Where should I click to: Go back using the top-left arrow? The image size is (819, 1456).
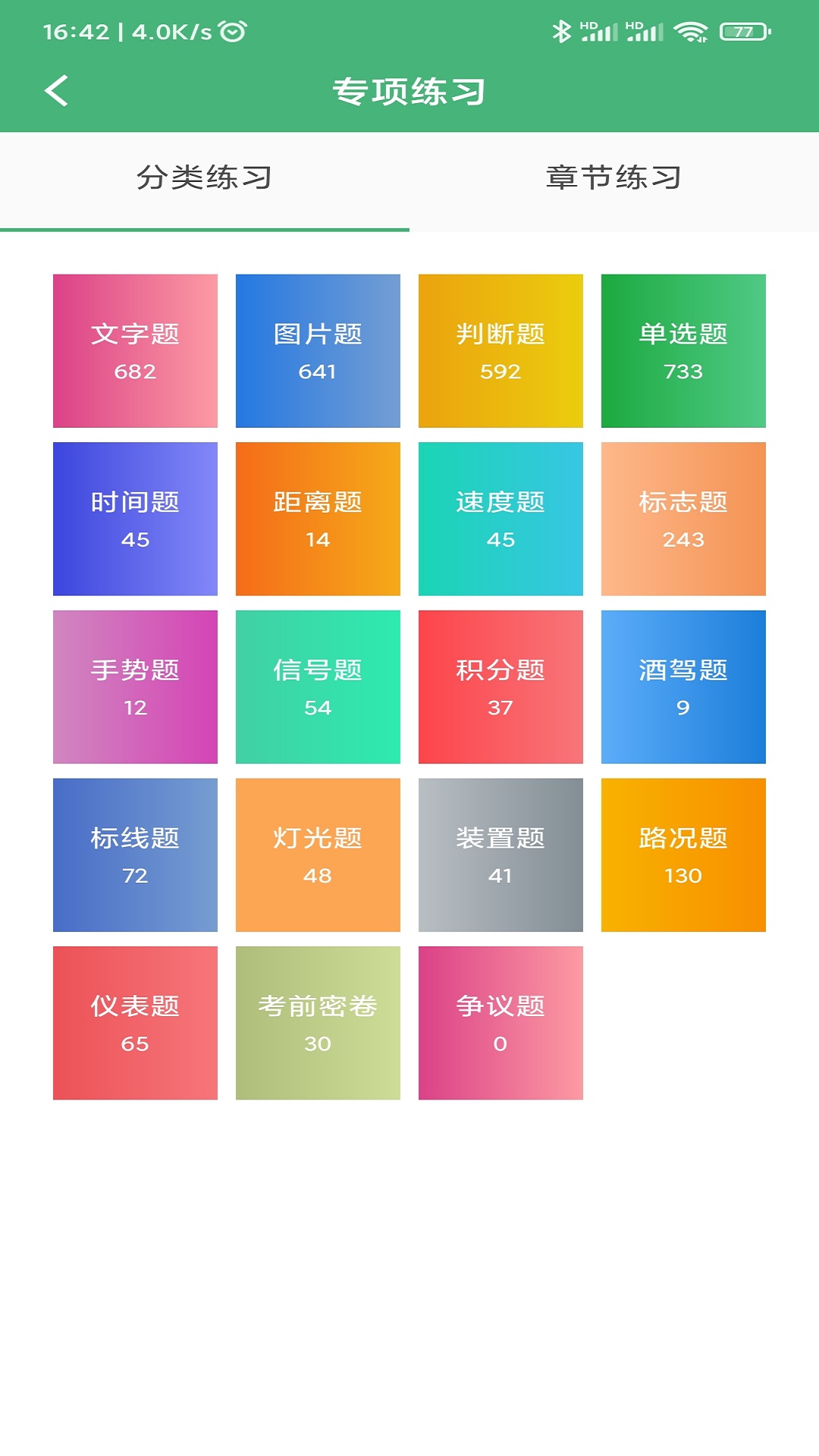point(57,91)
